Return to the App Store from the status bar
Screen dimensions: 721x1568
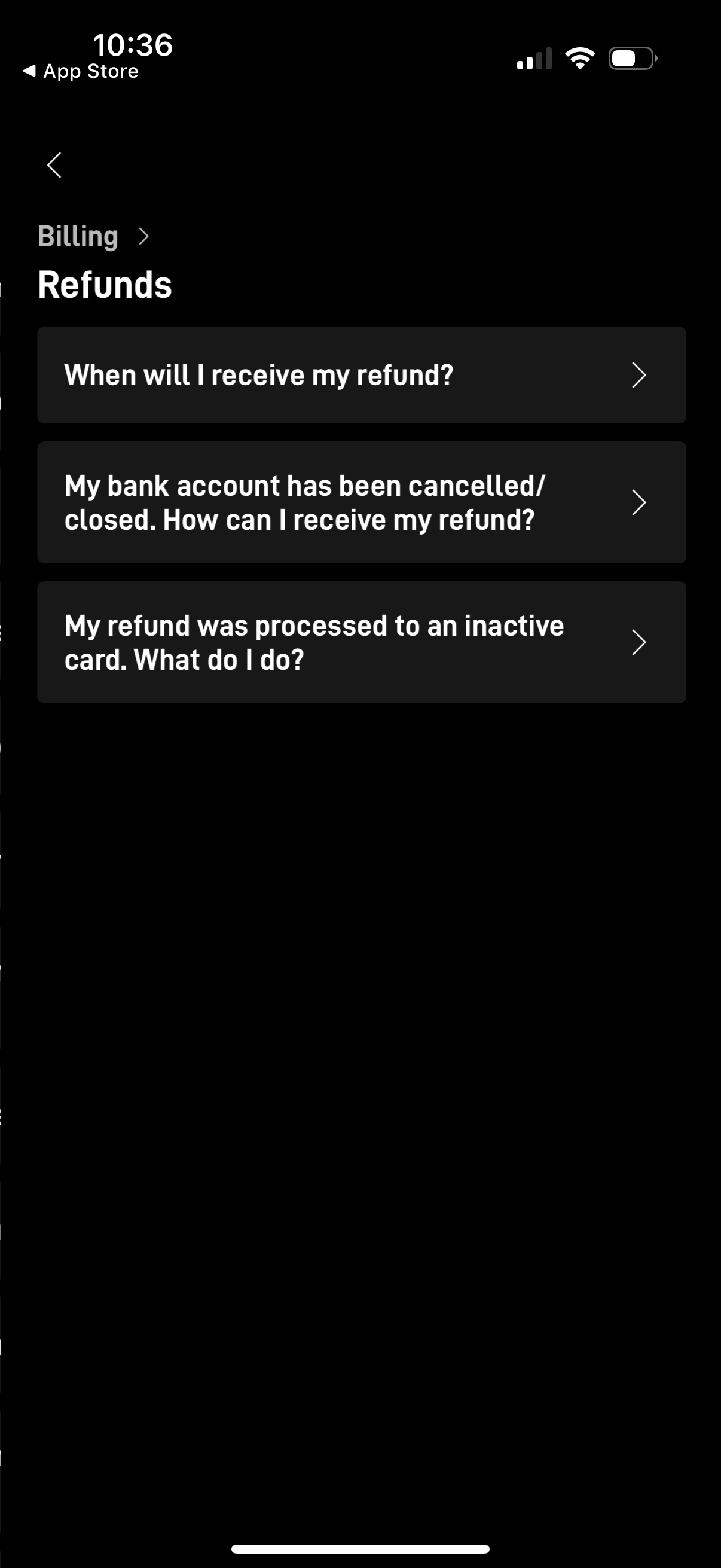[x=81, y=71]
